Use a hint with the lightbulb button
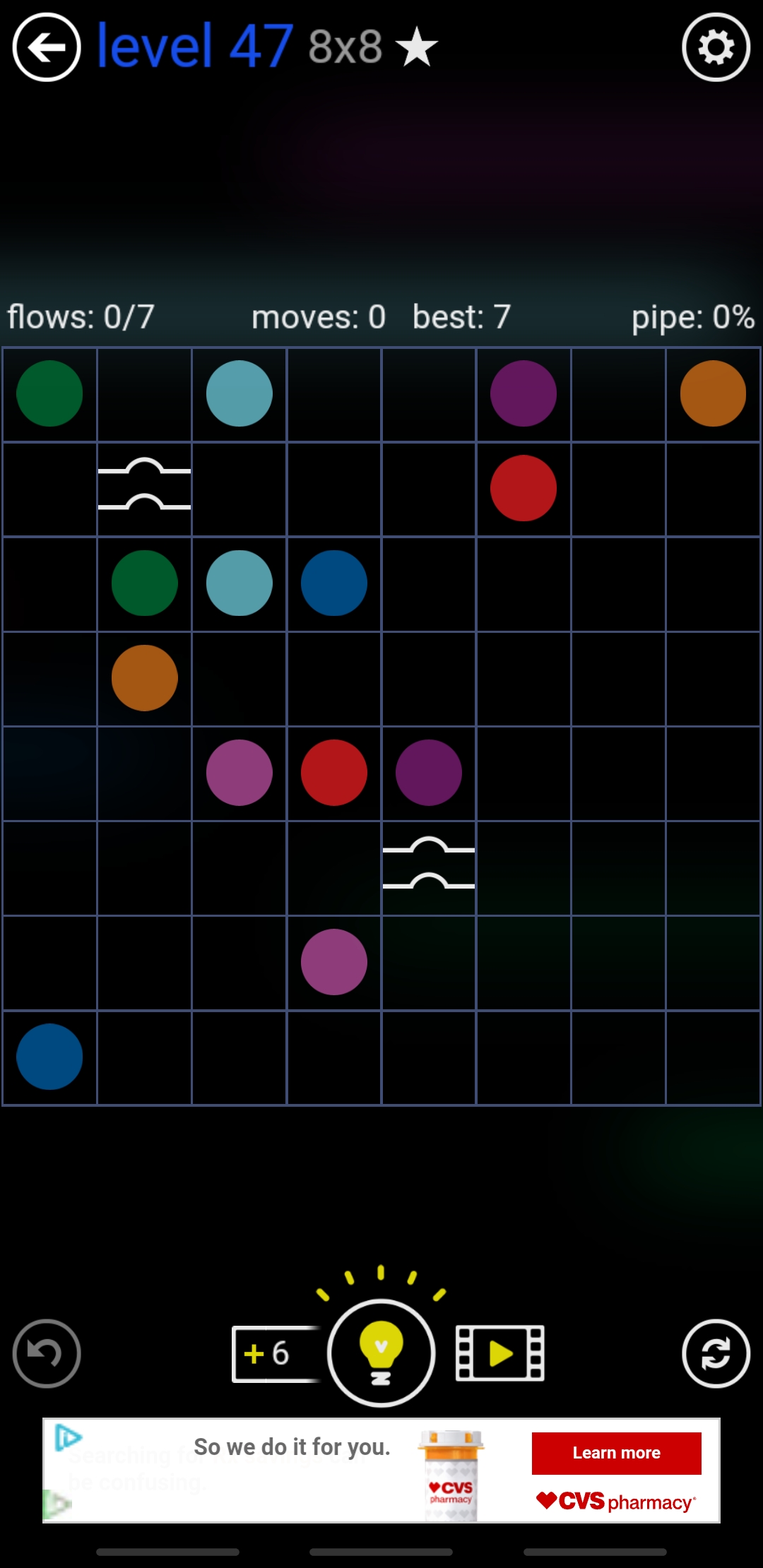Image resolution: width=763 pixels, height=1568 pixels. 381,1353
